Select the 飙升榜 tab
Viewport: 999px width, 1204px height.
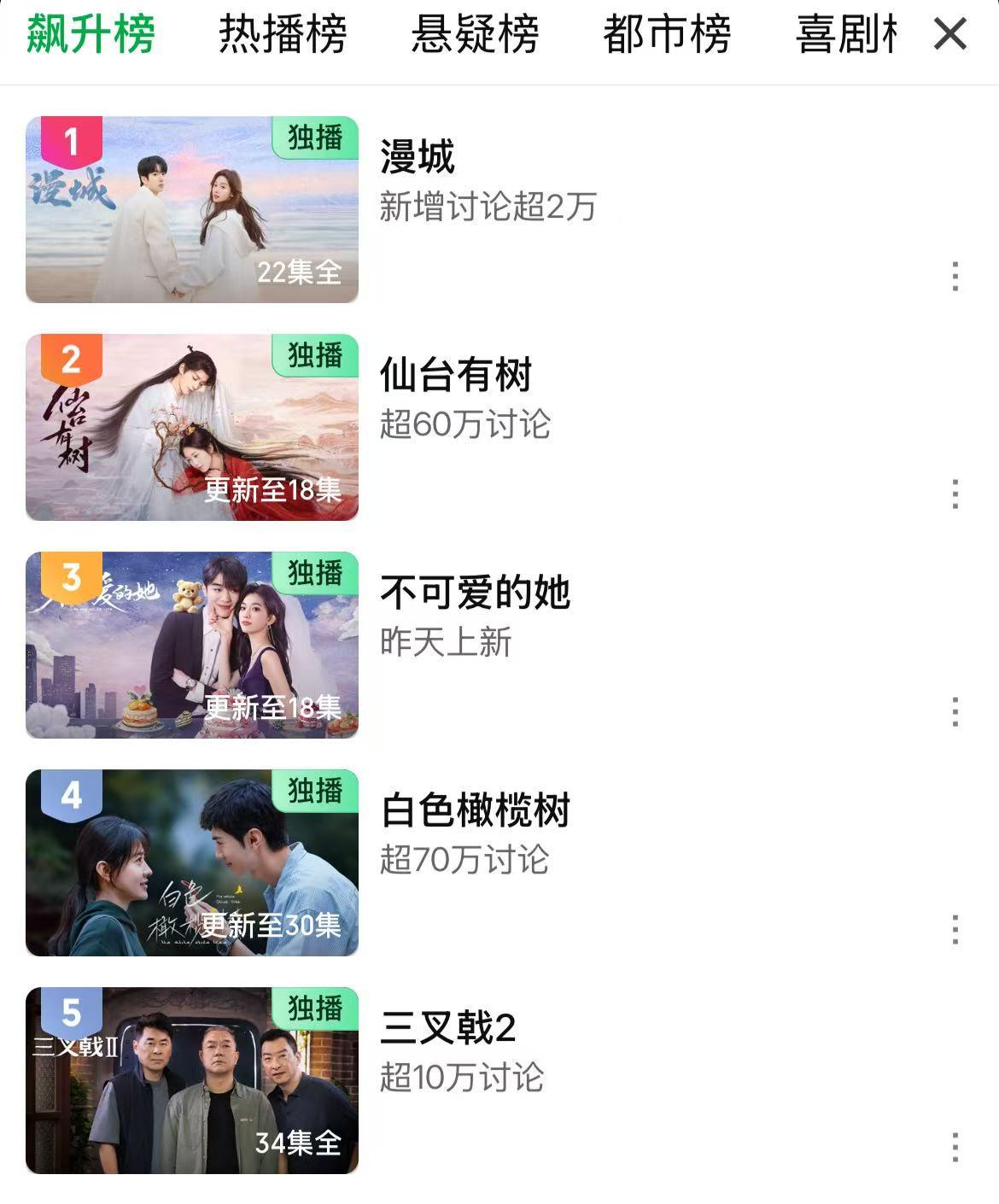(91, 35)
